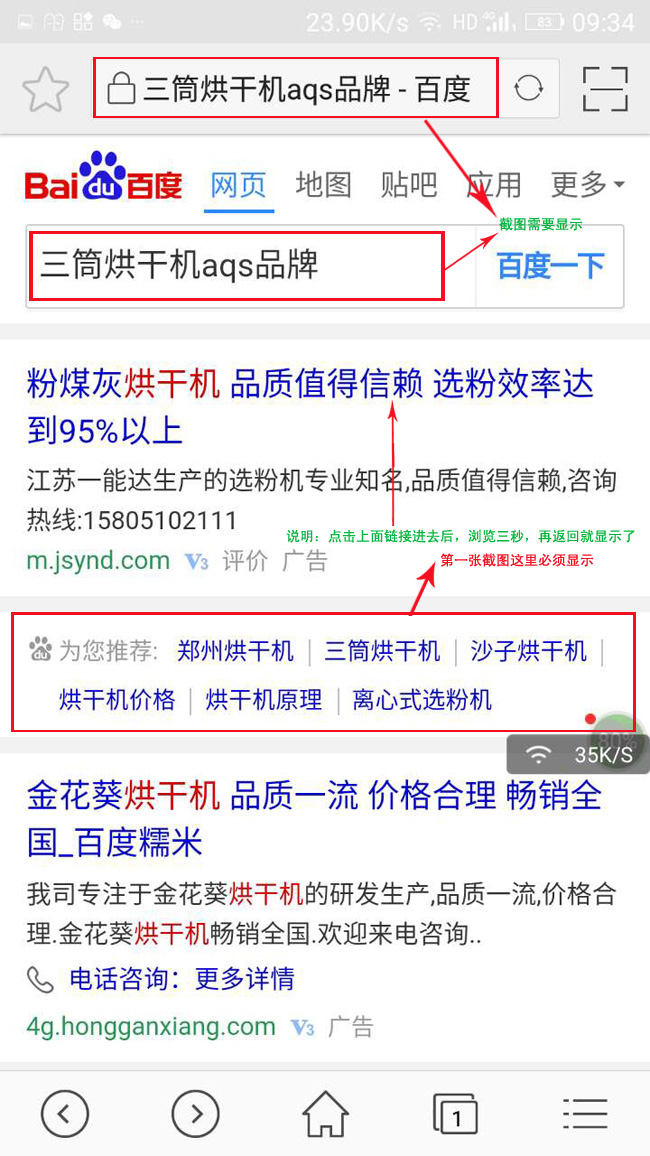Bookmark this page with the star icon
650x1156 pixels.
tap(45, 90)
